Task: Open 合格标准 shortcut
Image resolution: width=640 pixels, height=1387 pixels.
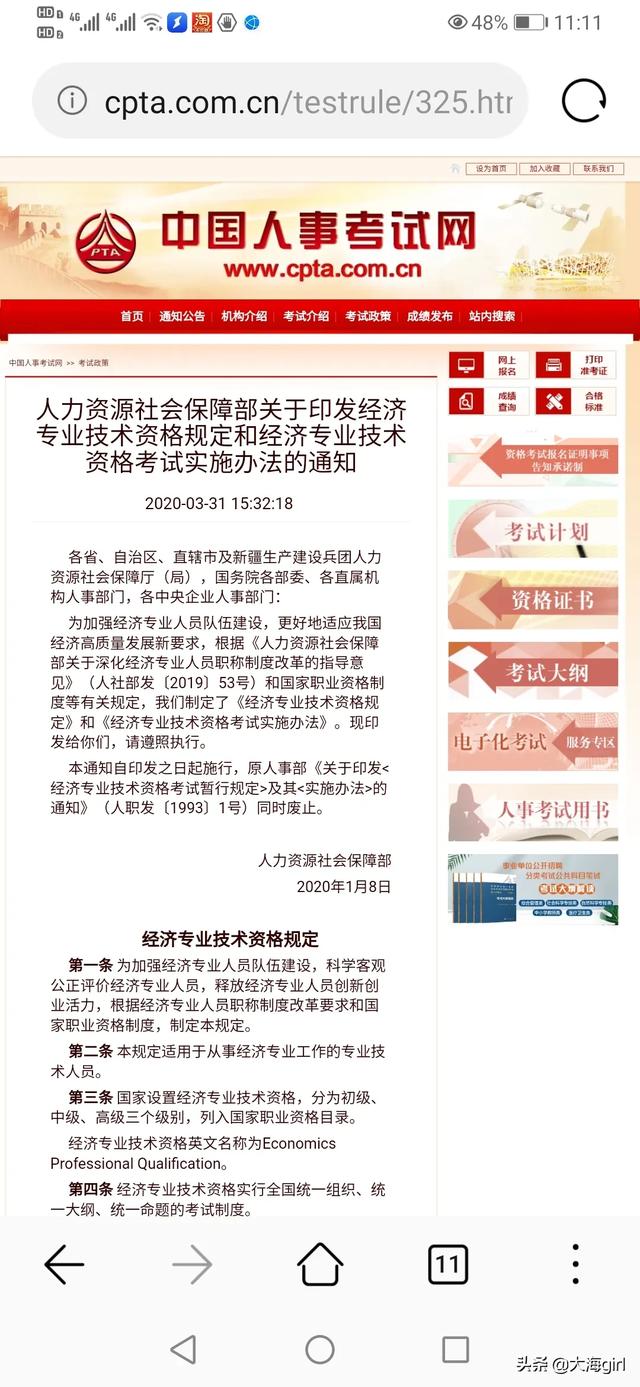Action: click(x=577, y=401)
